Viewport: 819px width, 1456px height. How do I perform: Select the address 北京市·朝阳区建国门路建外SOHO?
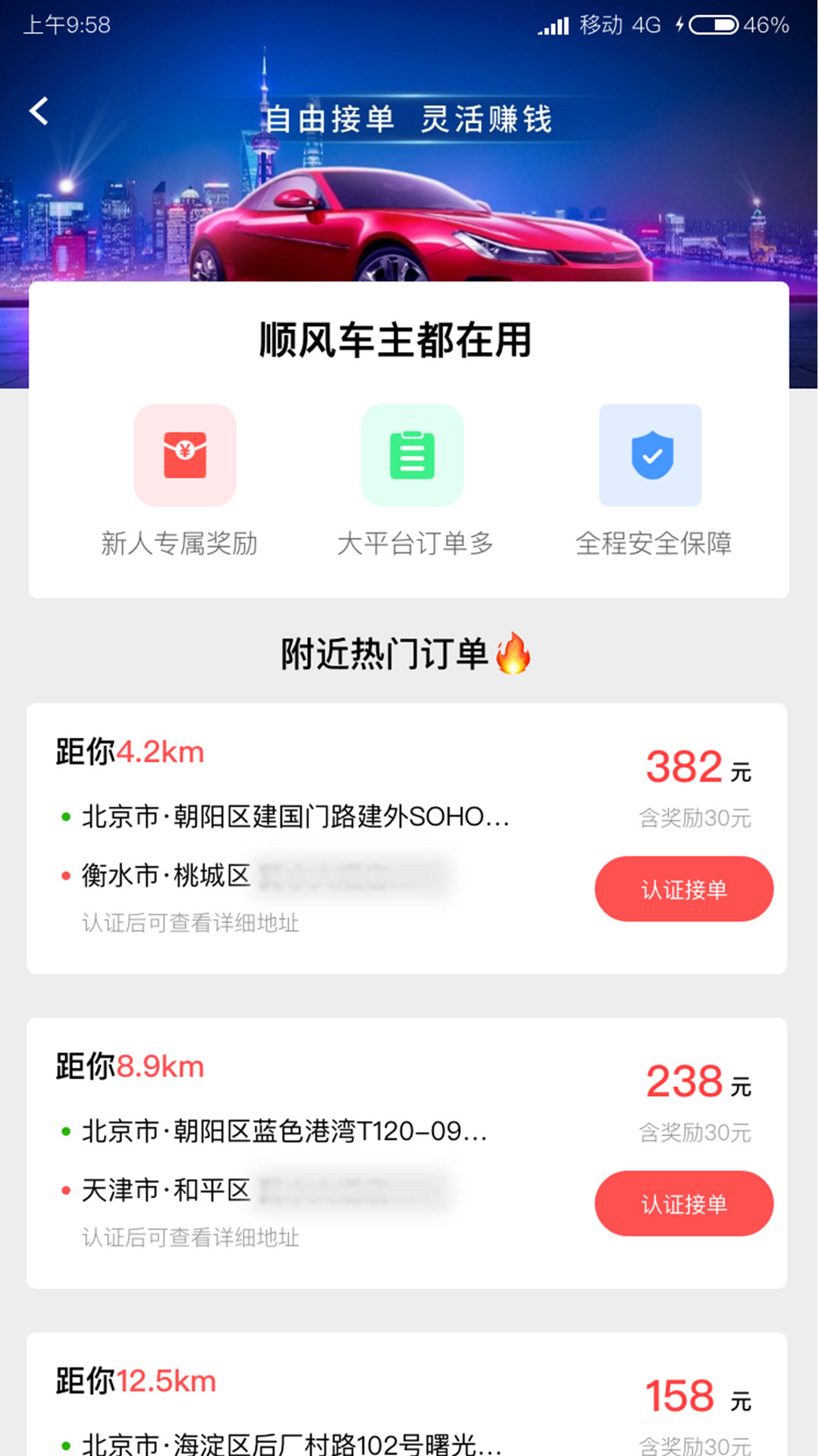[x=296, y=815]
